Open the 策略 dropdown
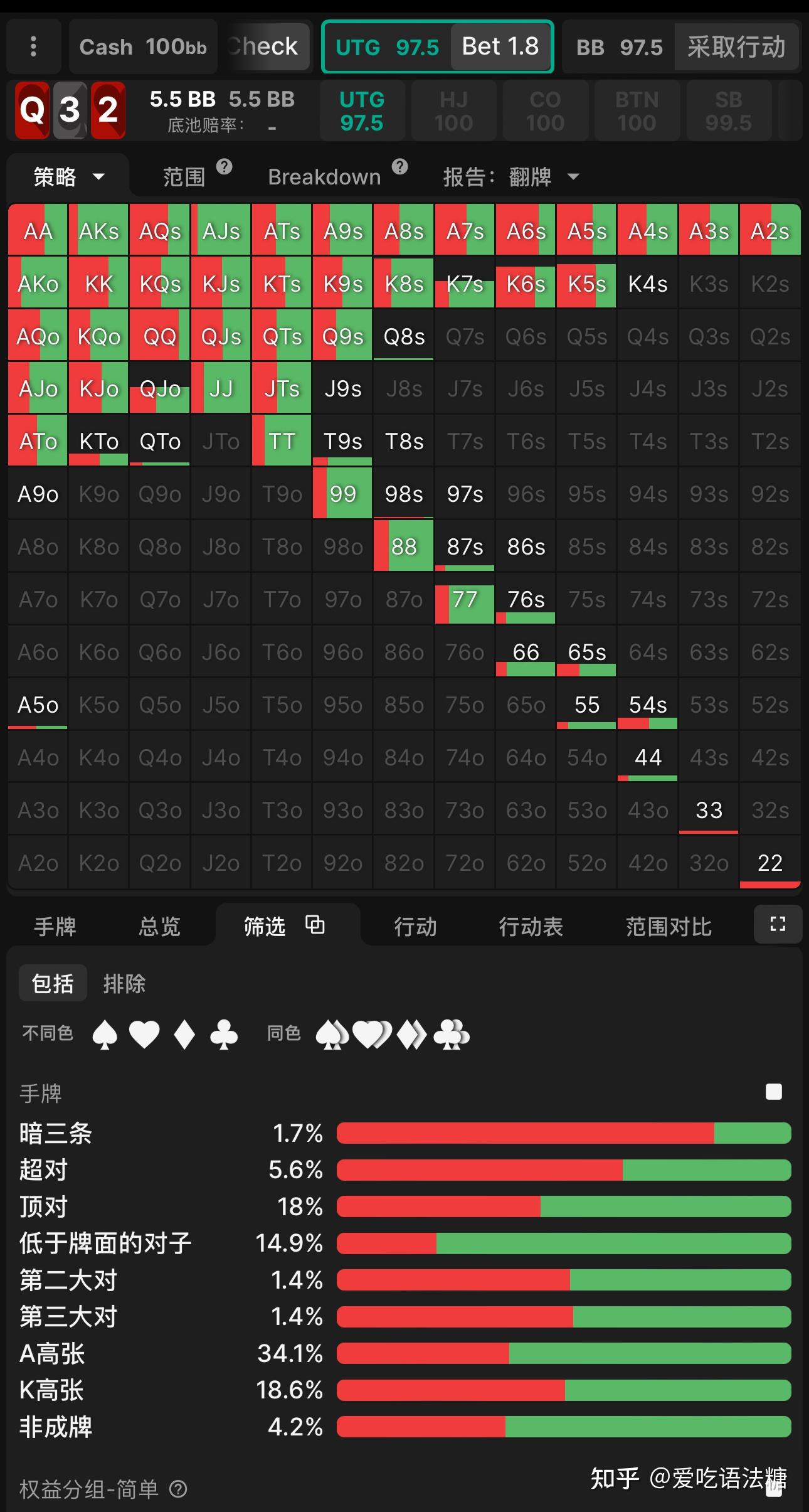This screenshot has height=1512, width=809. point(66,176)
